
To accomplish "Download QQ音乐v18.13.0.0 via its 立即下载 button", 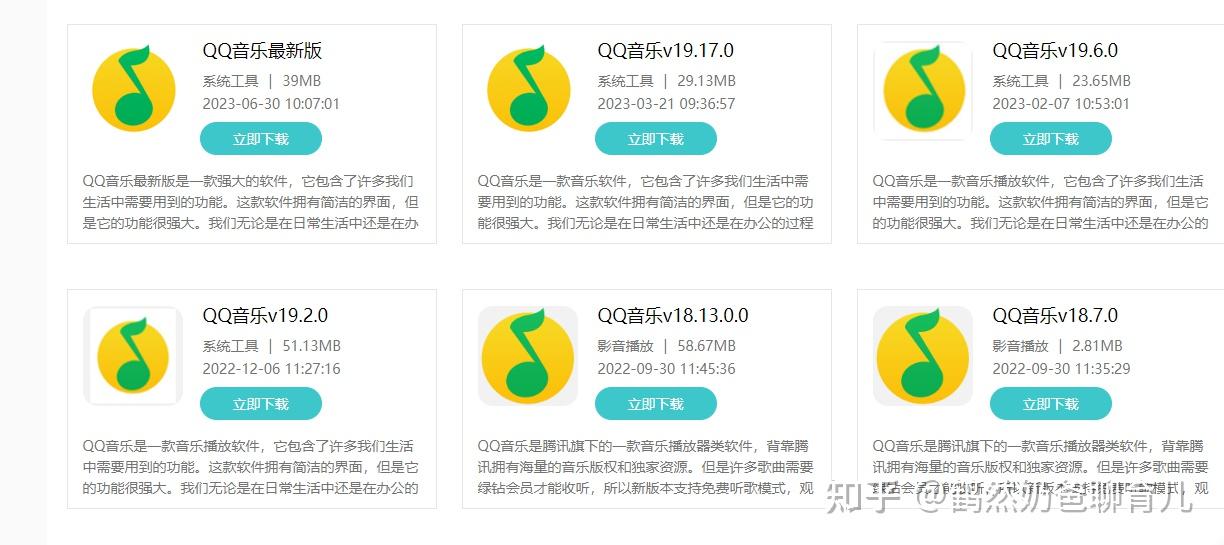I will 656,404.
